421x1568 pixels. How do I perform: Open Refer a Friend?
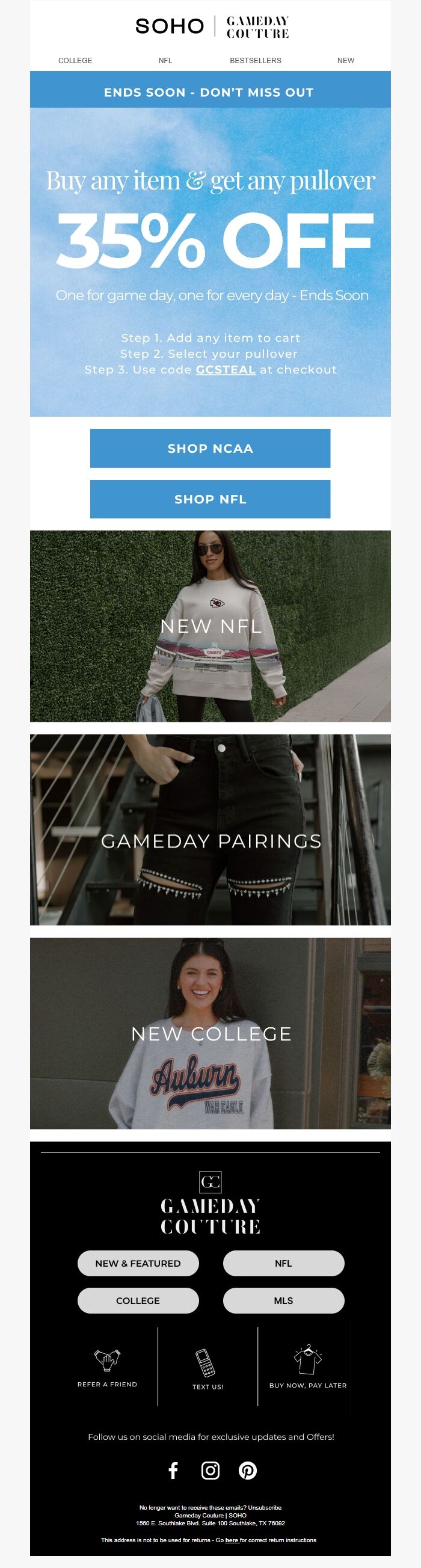click(107, 1366)
